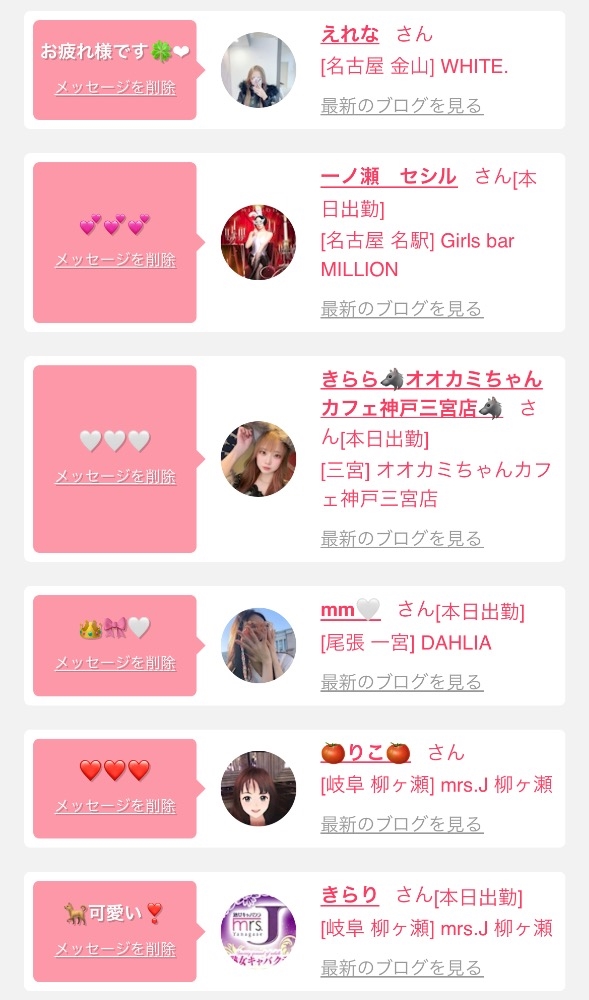Open きらら オオカミちゃんカフェ profile link

tap(431, 393)
